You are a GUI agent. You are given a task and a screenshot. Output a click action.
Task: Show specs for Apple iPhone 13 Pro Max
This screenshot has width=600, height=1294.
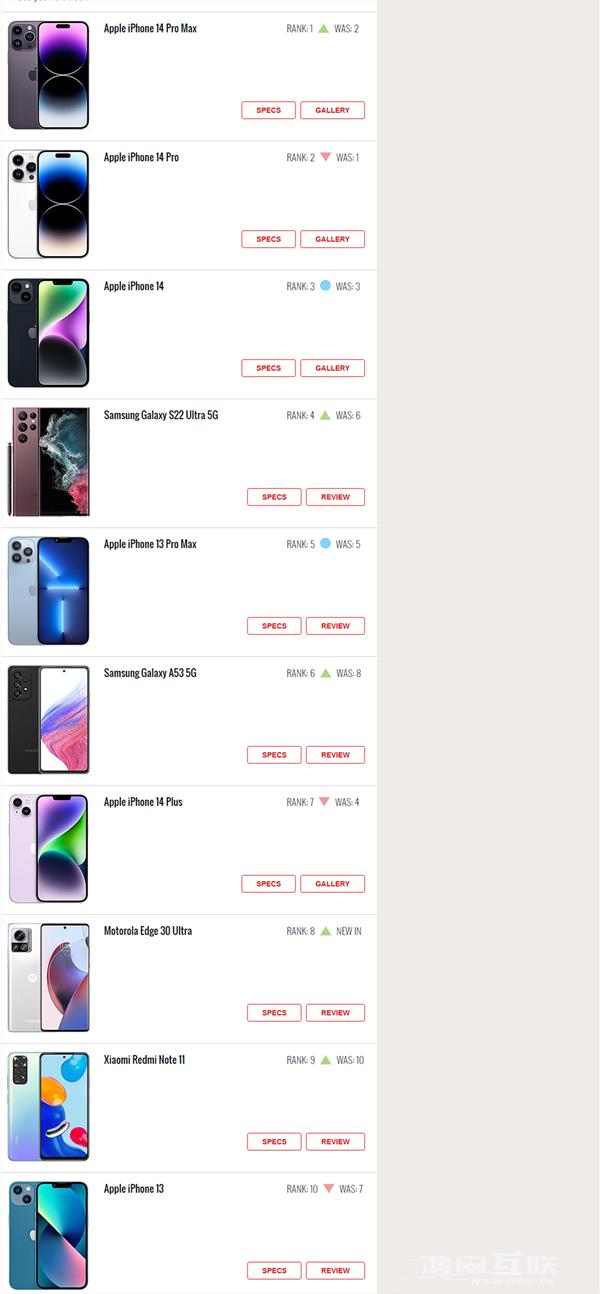pos(274,626)
